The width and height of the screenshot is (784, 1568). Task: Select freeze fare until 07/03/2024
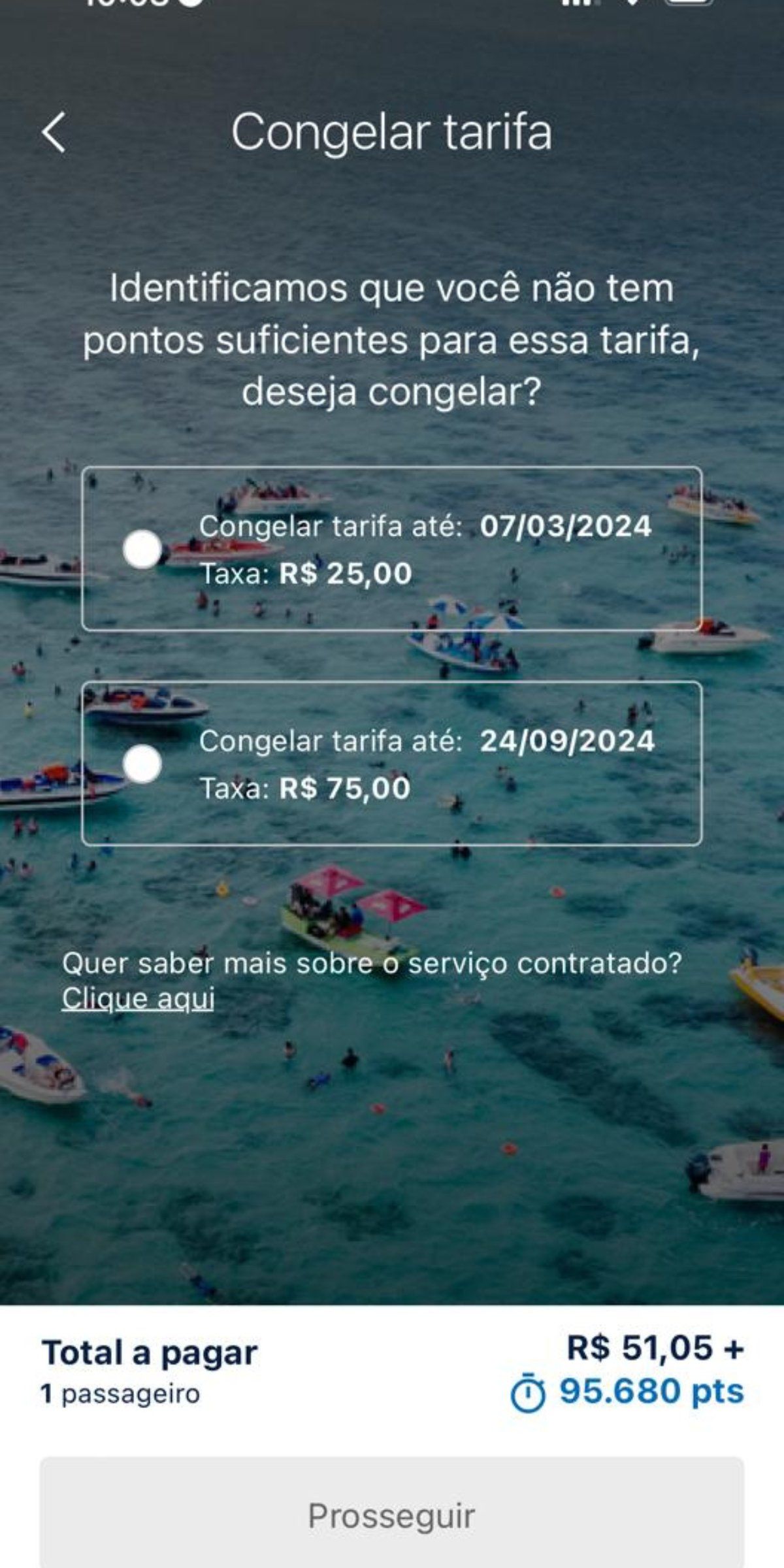coord(142,549)
